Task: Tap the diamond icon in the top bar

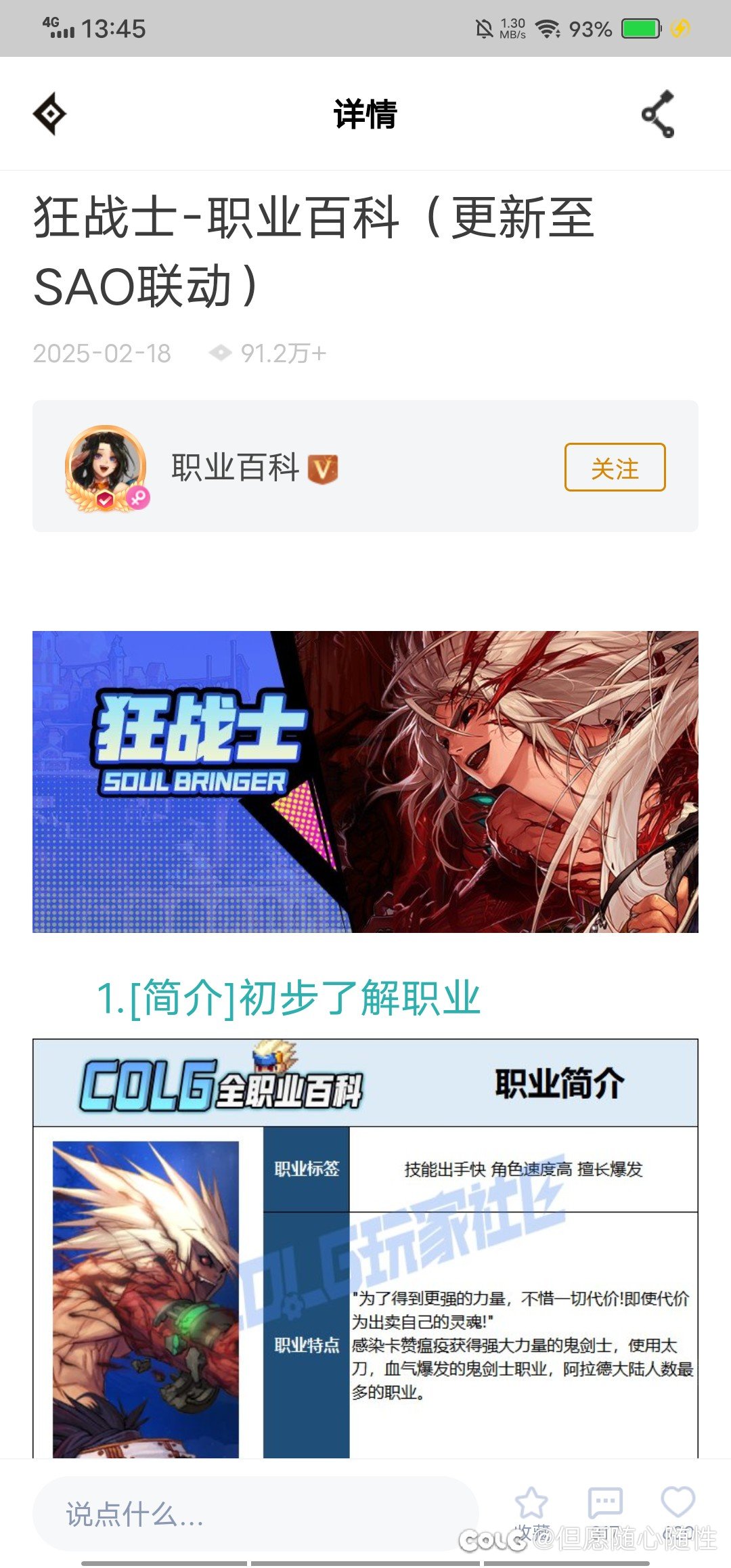Action: click(x=50, y=114)
